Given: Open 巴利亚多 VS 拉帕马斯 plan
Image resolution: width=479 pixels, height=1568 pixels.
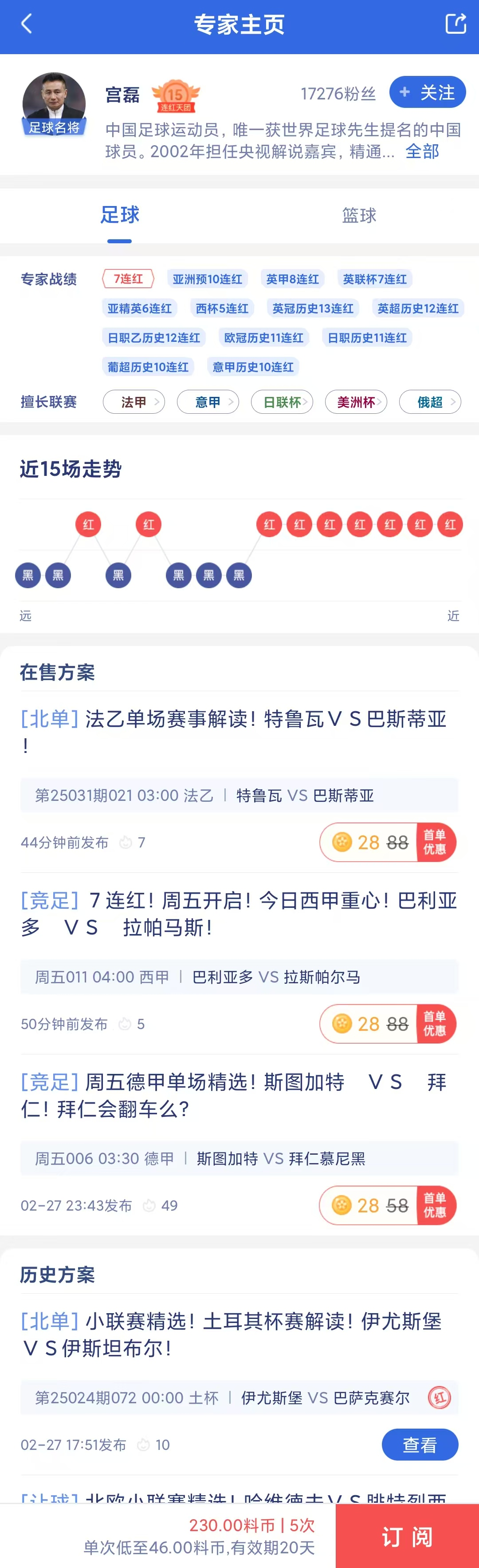Looking at the screenshot, I should pyautogui.click(x=238, y=913).
